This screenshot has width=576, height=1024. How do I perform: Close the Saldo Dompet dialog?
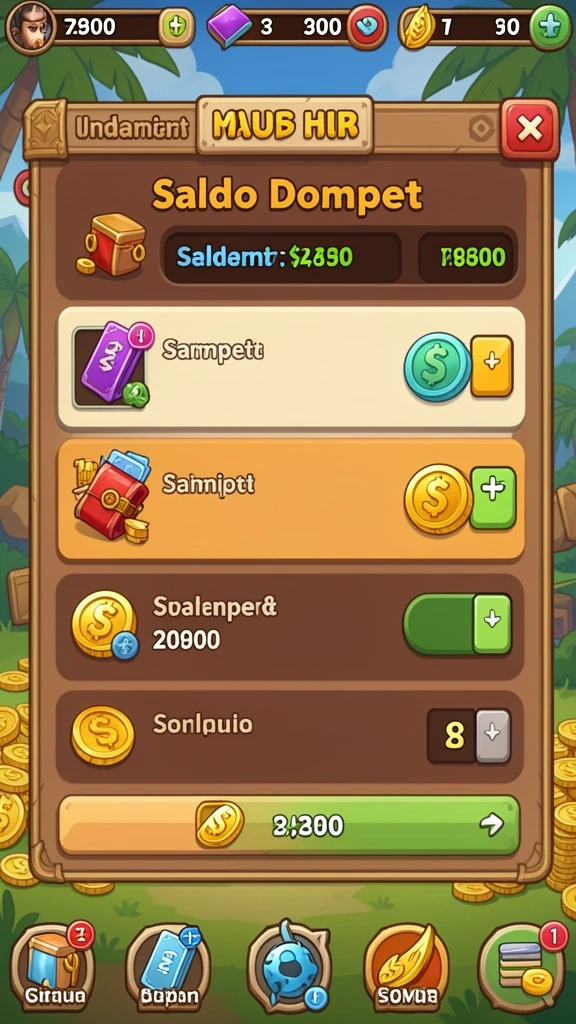coord(529,129)
